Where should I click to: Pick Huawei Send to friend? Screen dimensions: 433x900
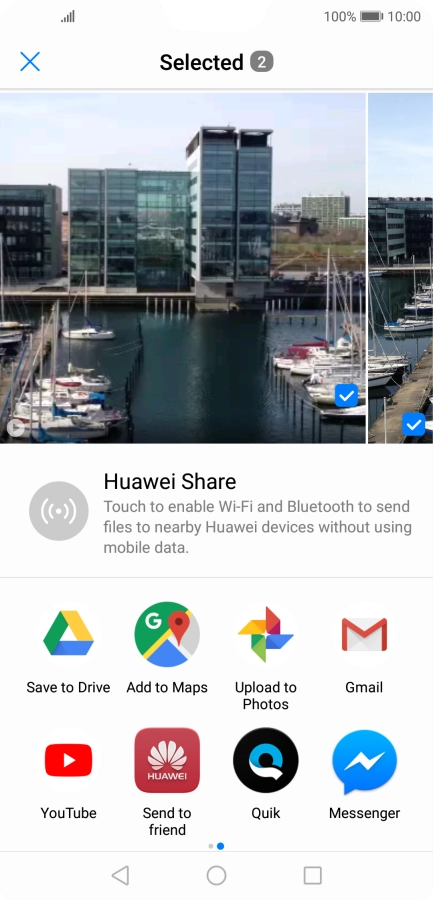167,783
